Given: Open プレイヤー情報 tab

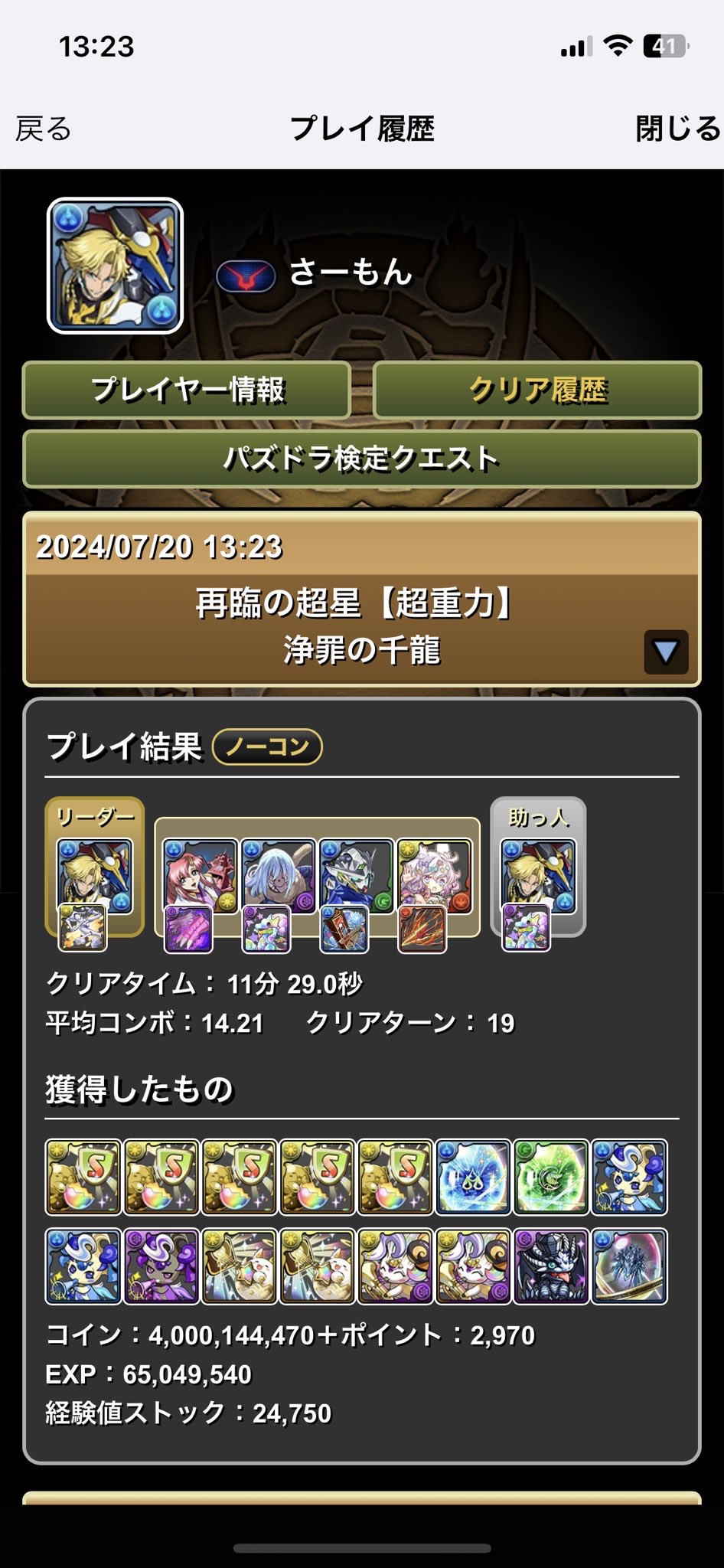Looking at the screenshot, I should click(x=187, y=390).
